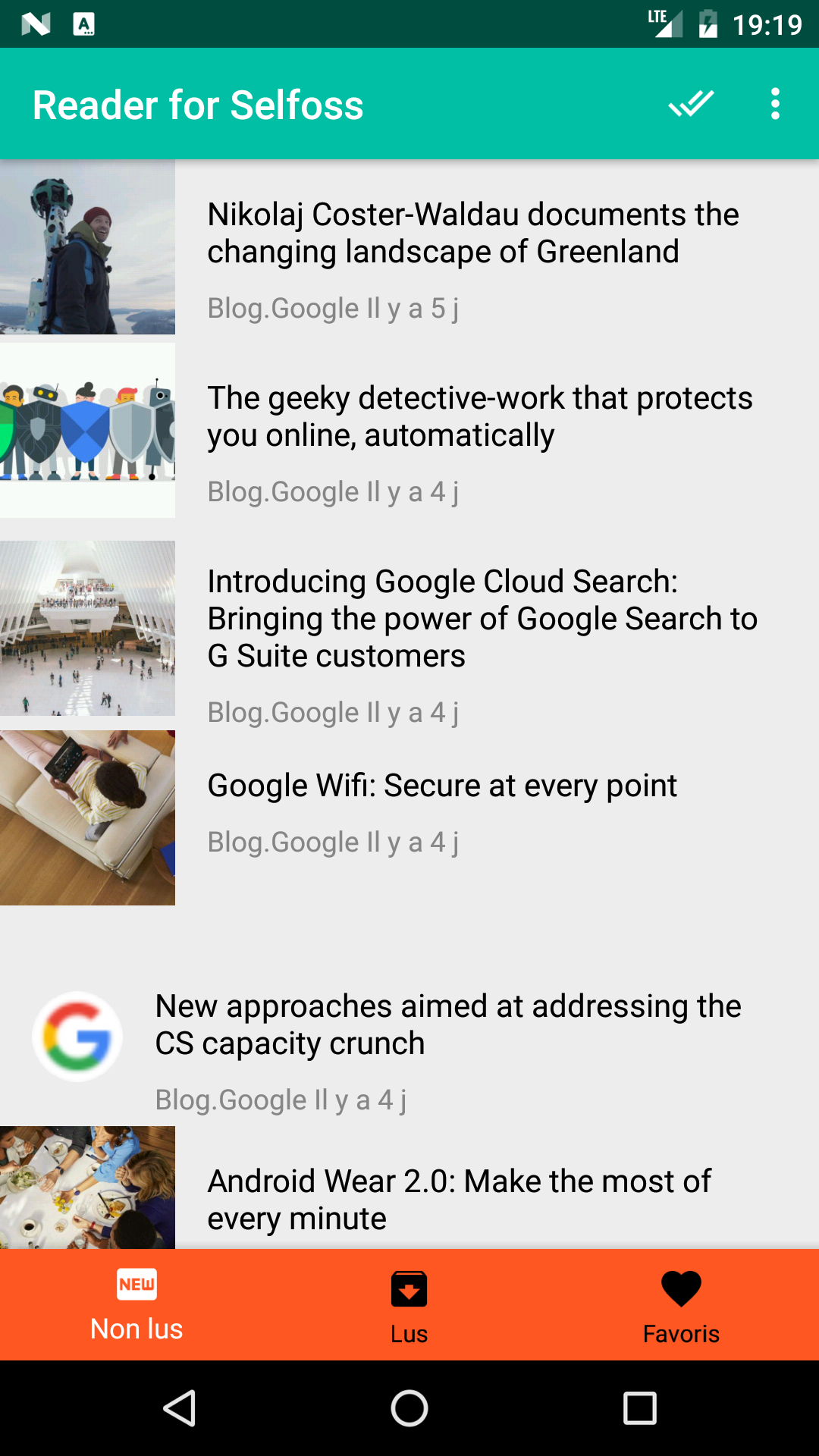Screen dimensions: 819x1456
Task: Tap the system home button
Action: (409, 1408)
